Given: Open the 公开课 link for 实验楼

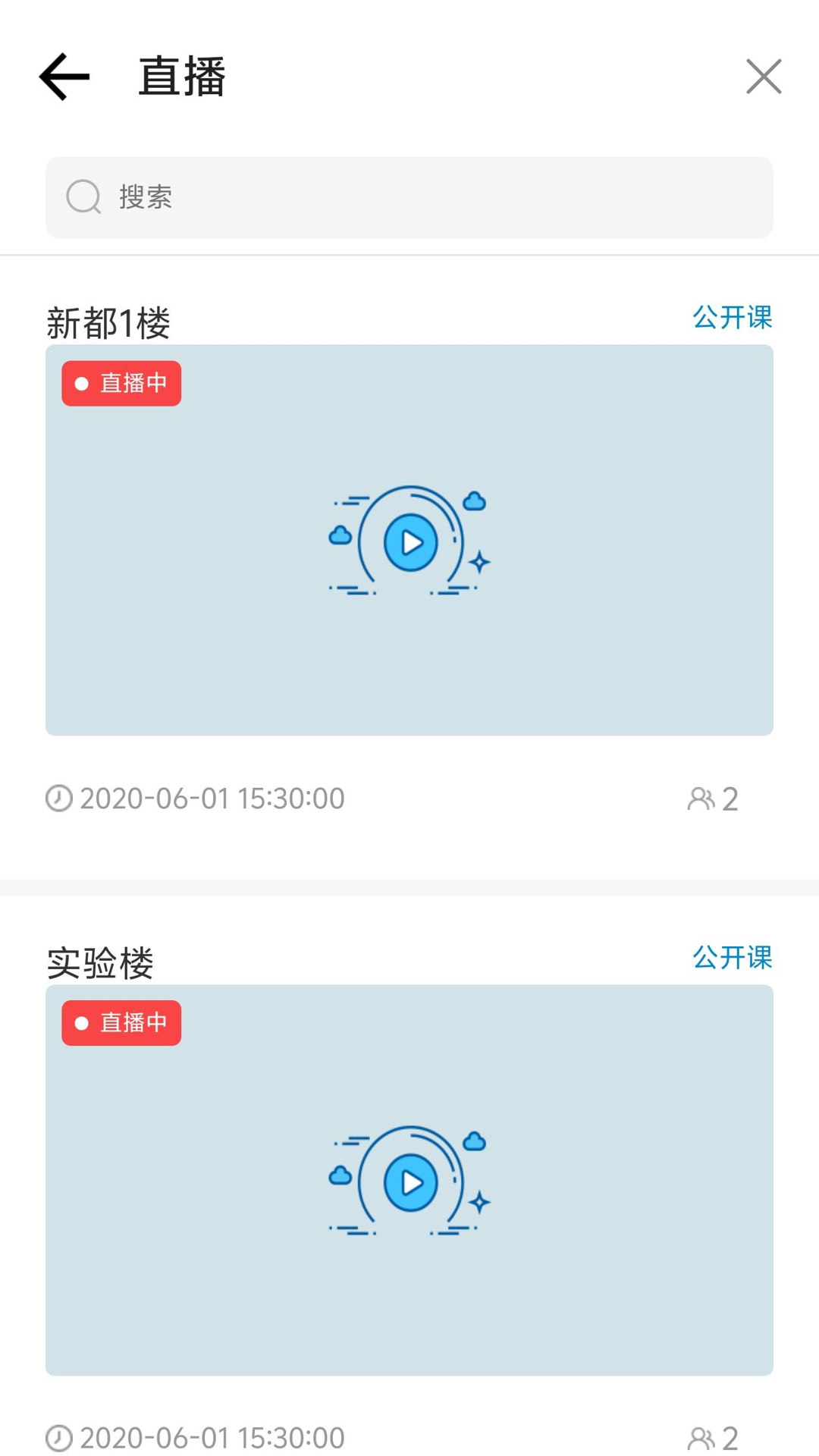Looking at the screenshot, I should coord(732,958).
